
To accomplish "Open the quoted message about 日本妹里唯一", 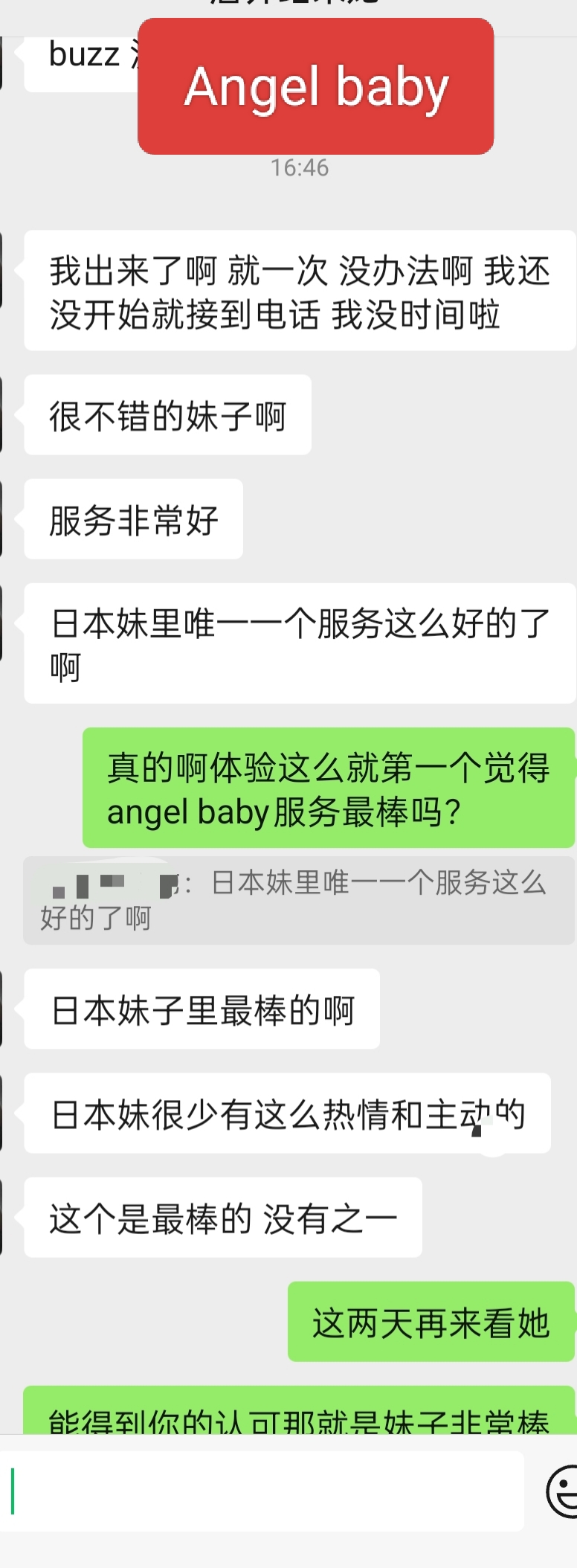I will (x=297, y=900).
